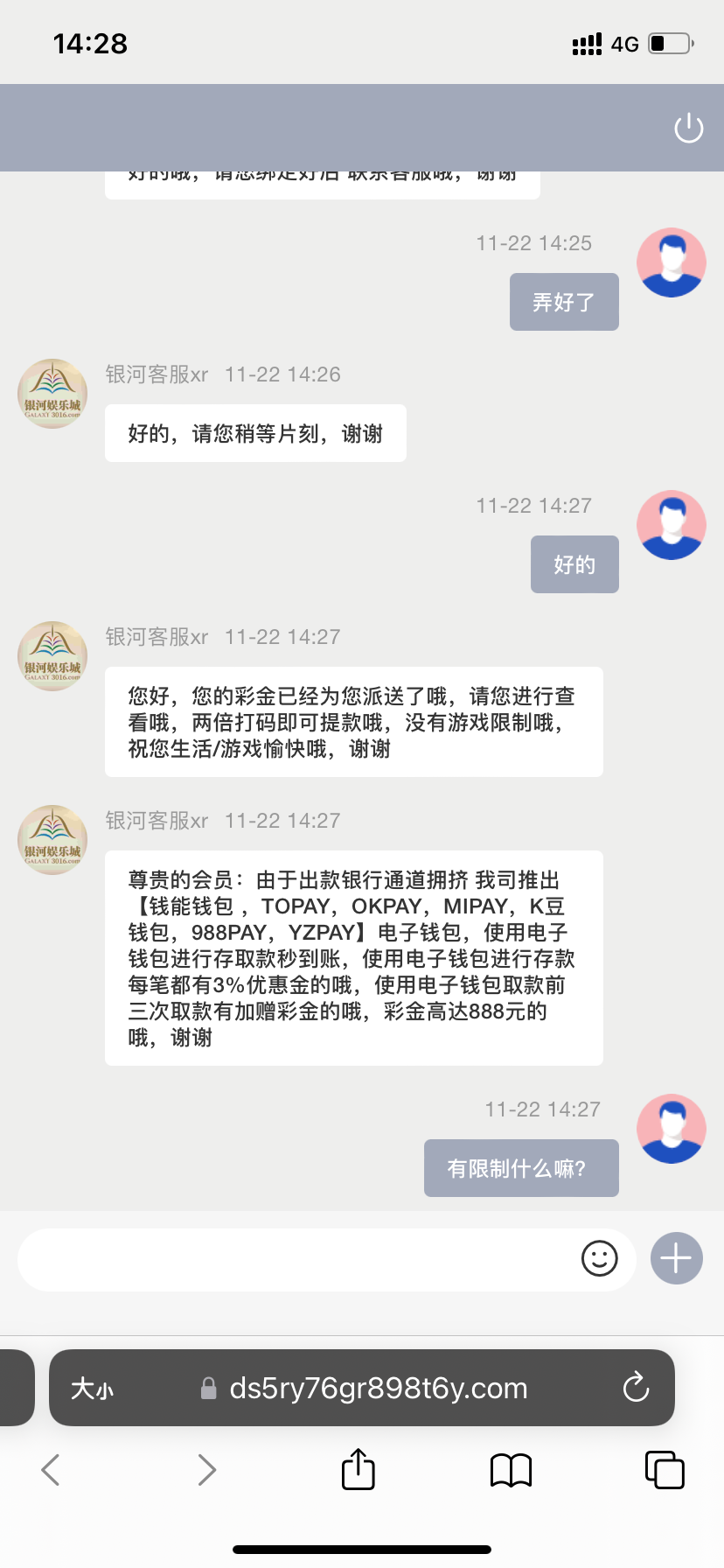
Task: Open the 大小 text size menu
Action: 93,1388
